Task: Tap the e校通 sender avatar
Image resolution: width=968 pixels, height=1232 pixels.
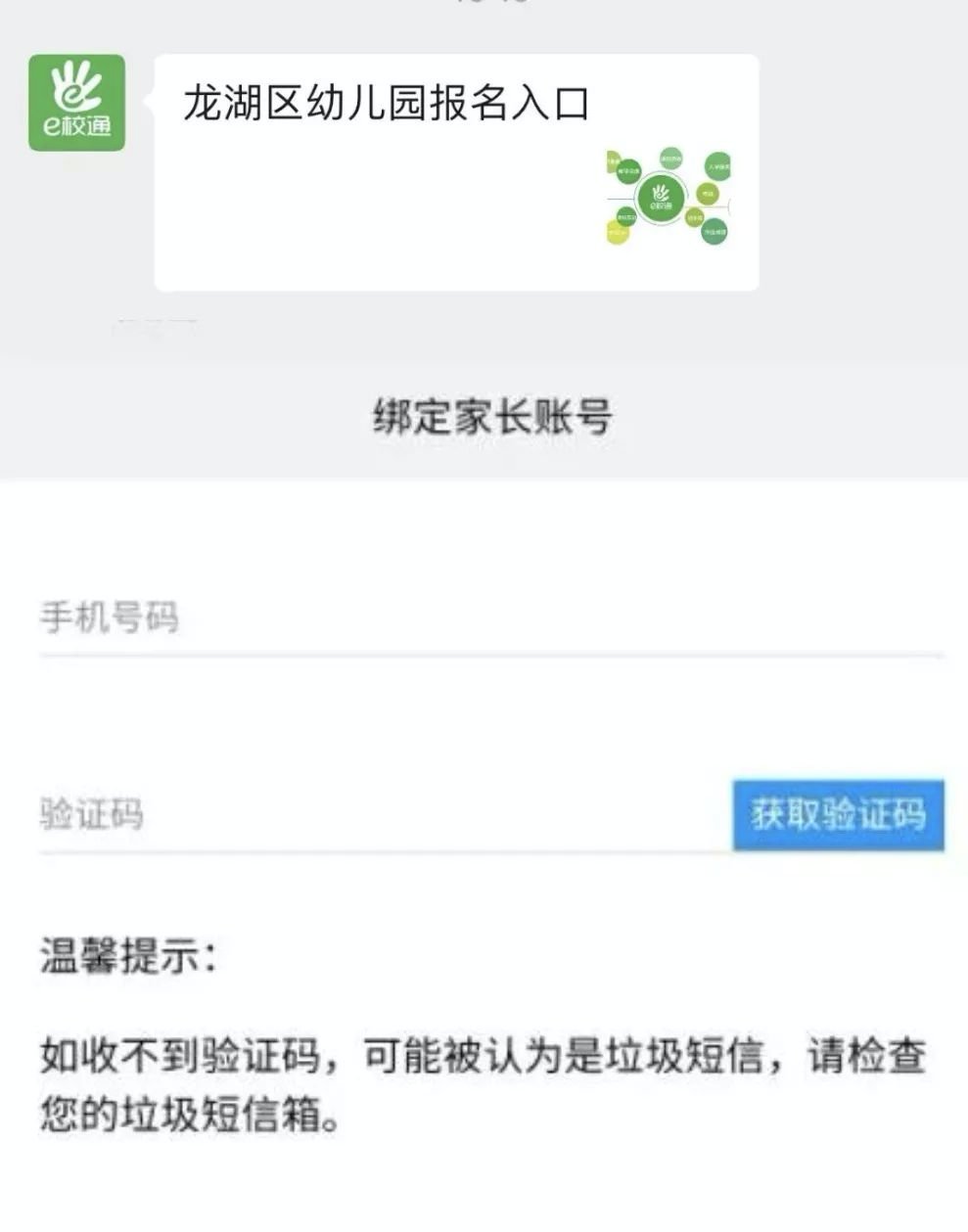Action: [x=76, y=103]
